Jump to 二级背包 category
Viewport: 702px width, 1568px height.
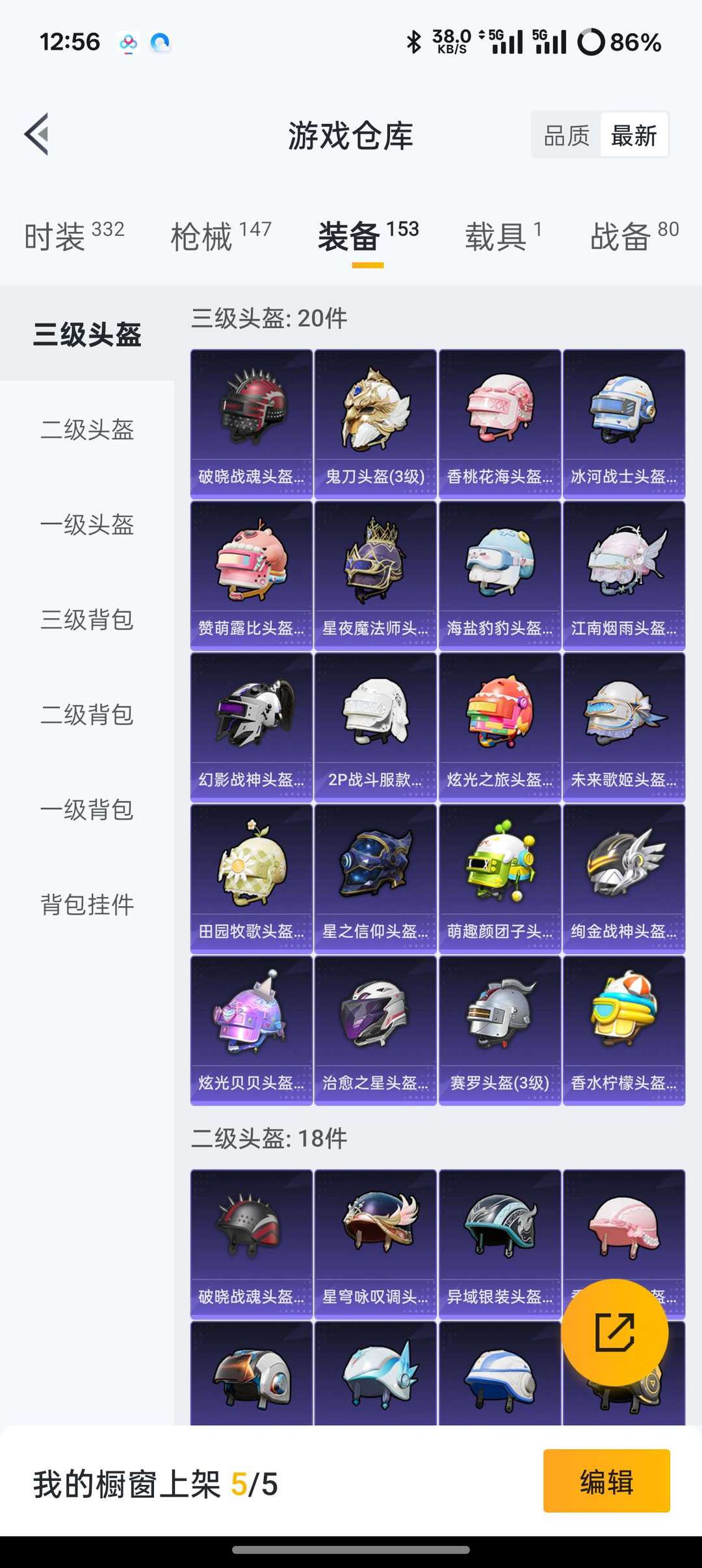coord(87,714)
